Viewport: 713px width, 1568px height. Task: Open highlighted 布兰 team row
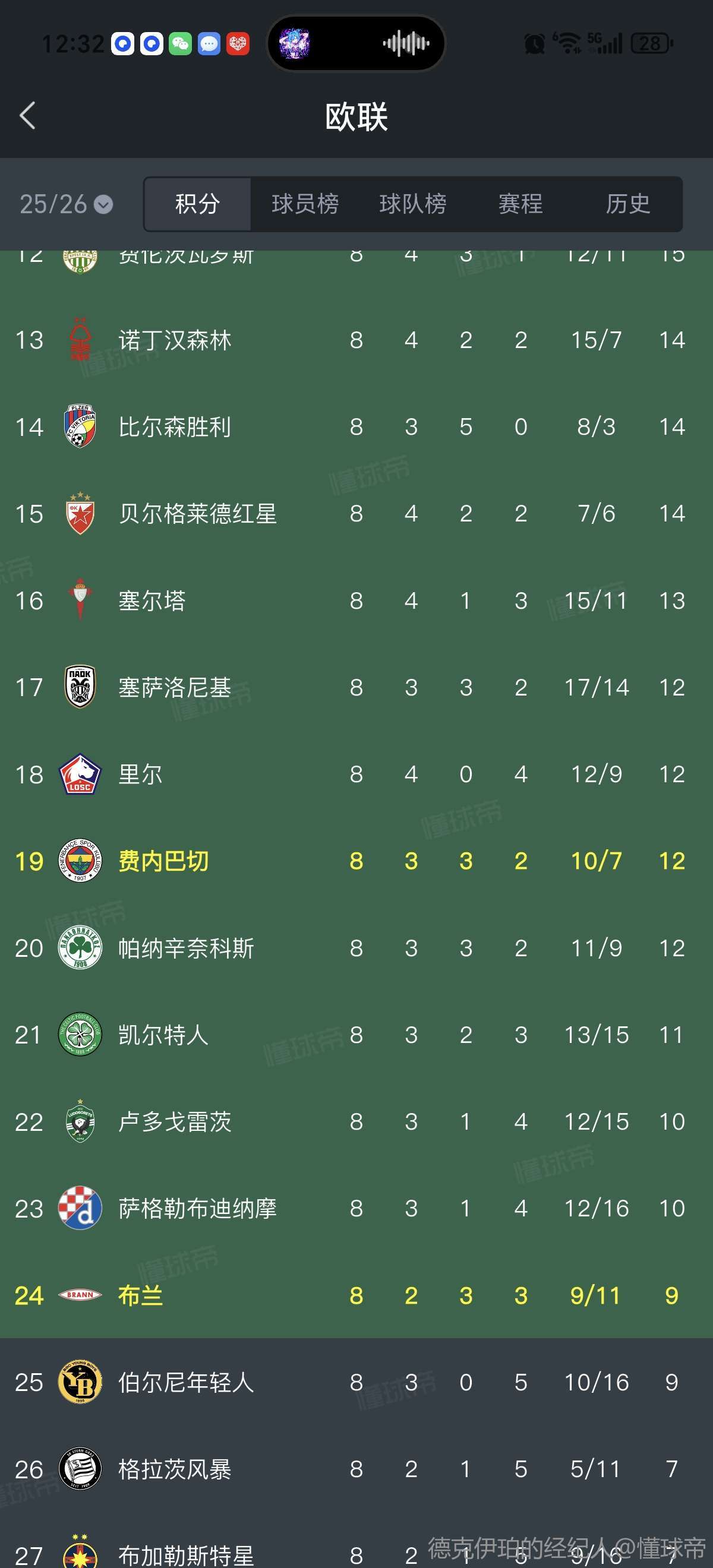[x=140, y=1295]
